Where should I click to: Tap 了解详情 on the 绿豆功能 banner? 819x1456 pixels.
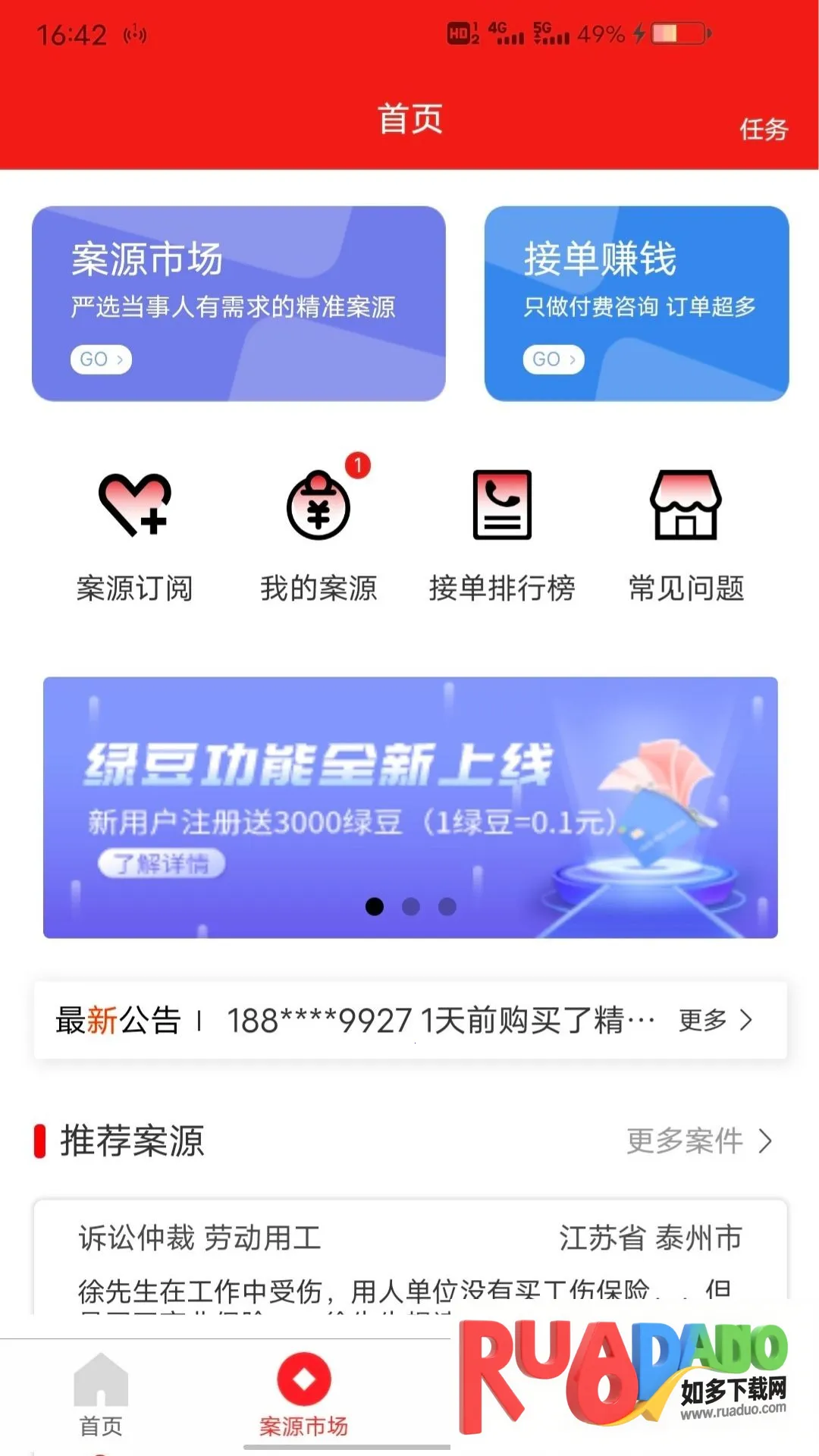pos(162,864)
